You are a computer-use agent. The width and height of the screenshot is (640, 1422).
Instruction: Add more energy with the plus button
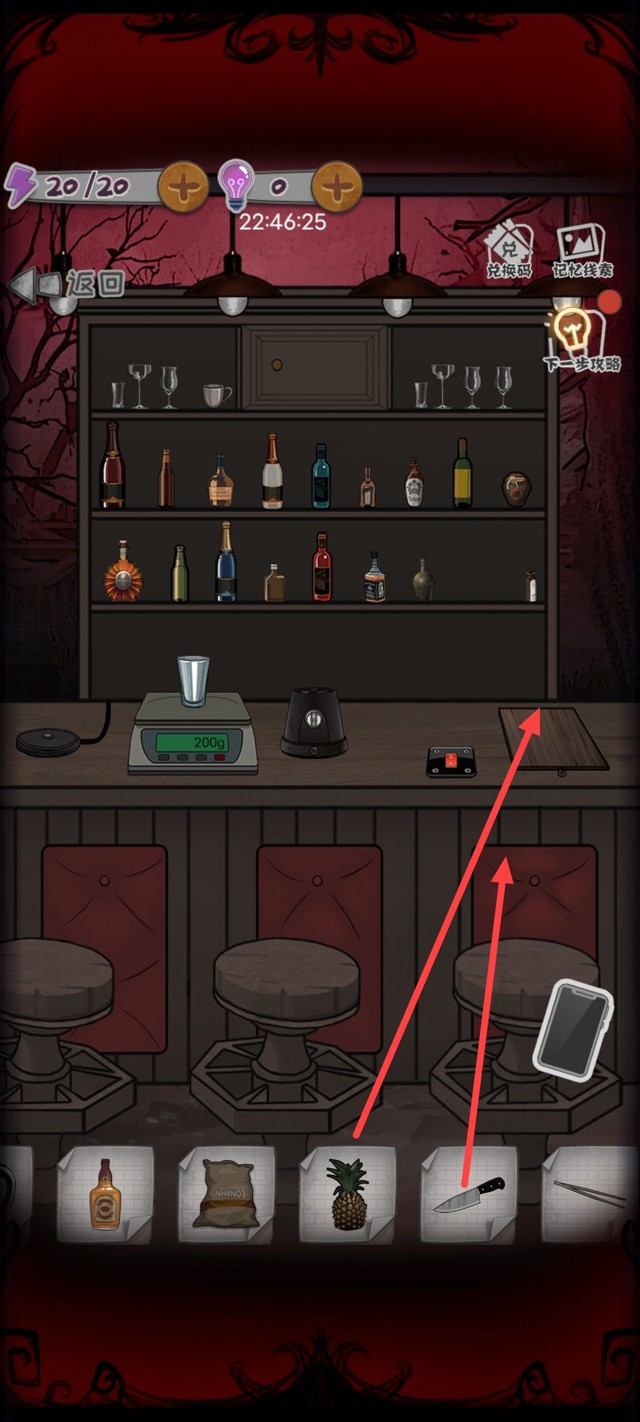(x=183, y=186)
